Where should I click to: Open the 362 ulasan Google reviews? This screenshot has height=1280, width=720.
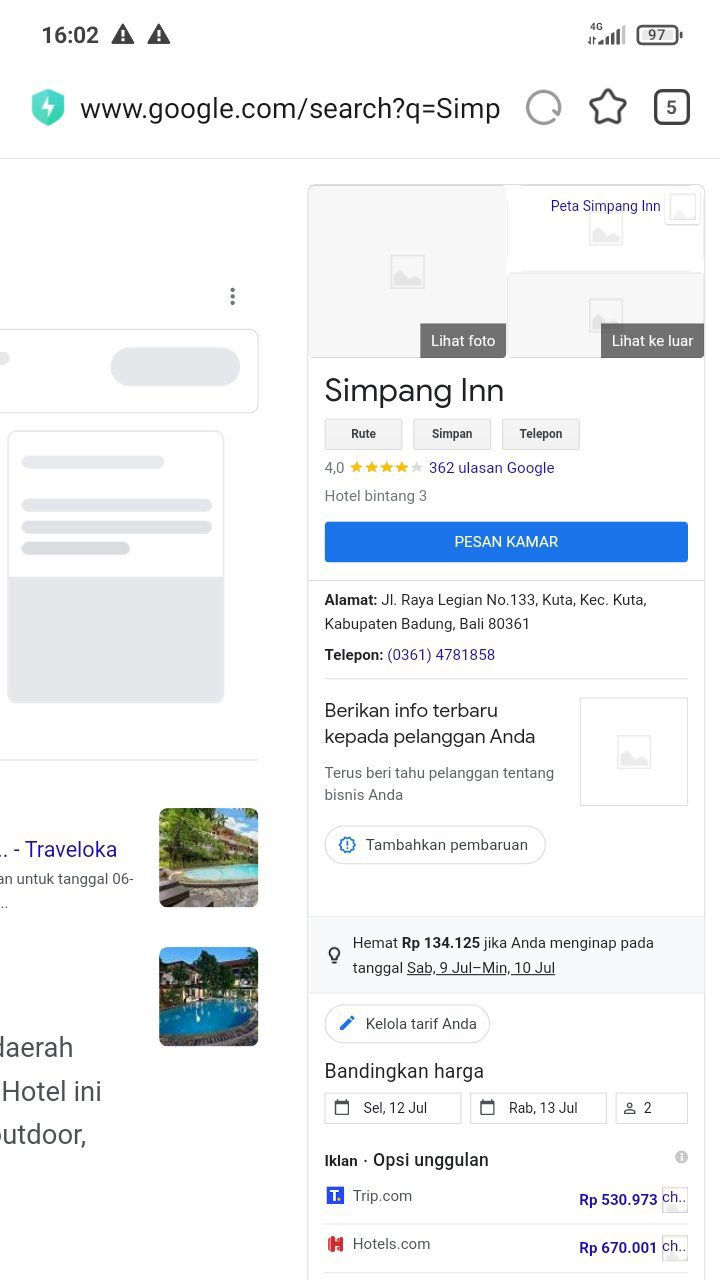tap(491, 468)
